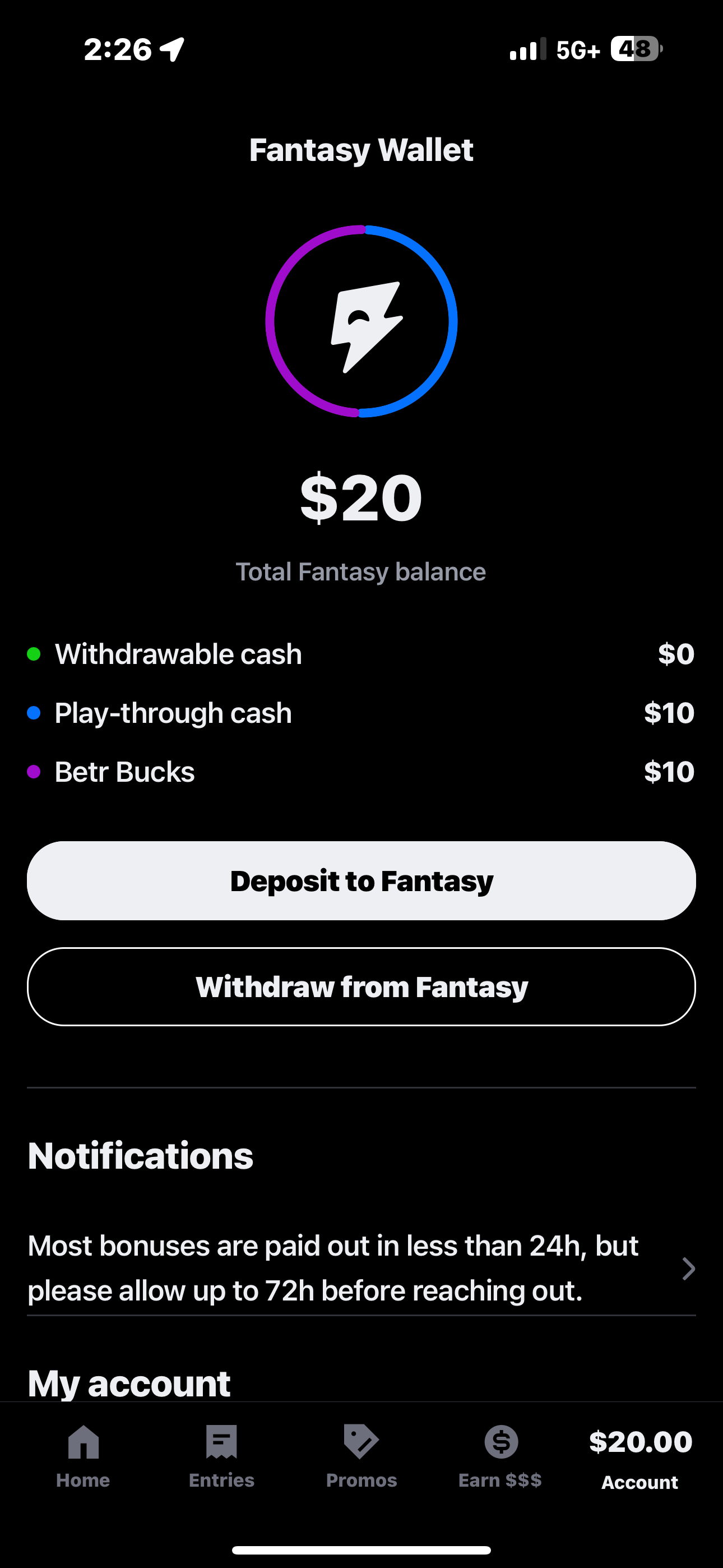Open the Promos tab
This screenshot has width=723, height=1568.
(x=361, y=1456)
